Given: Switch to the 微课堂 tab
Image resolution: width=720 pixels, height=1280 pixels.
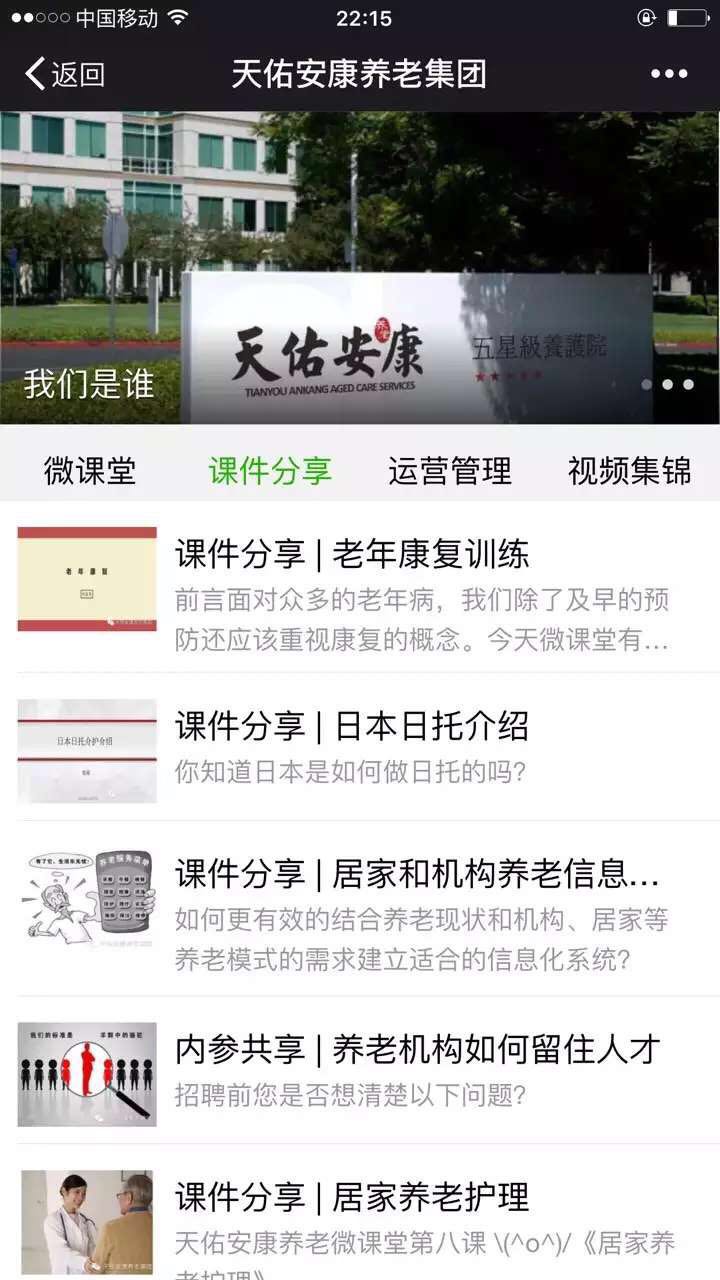Looking at the screenshot, I should coord(90,470).
